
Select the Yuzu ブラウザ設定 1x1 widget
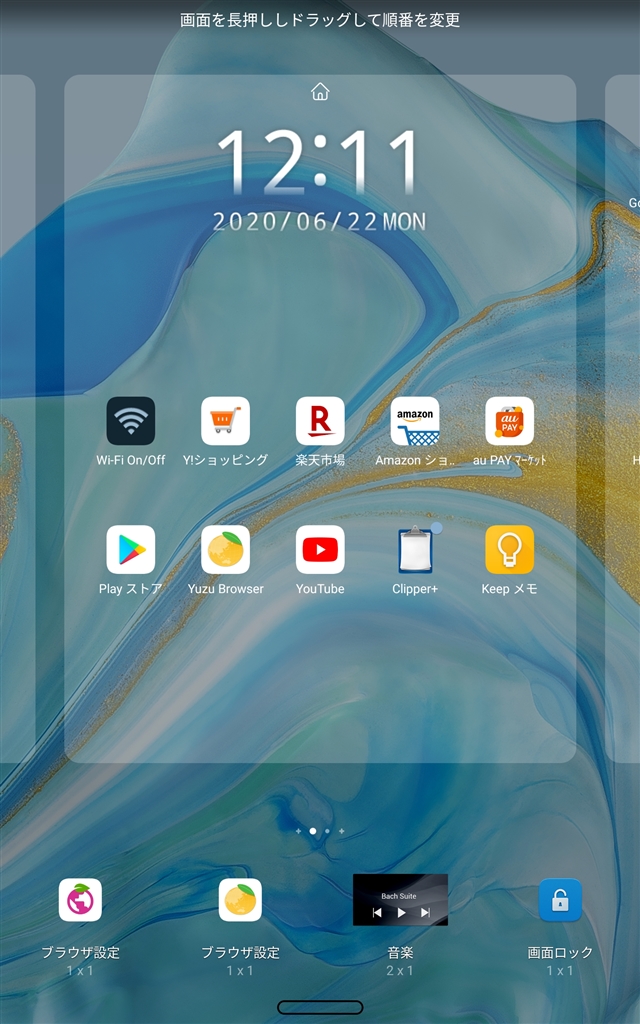[240, 900]
